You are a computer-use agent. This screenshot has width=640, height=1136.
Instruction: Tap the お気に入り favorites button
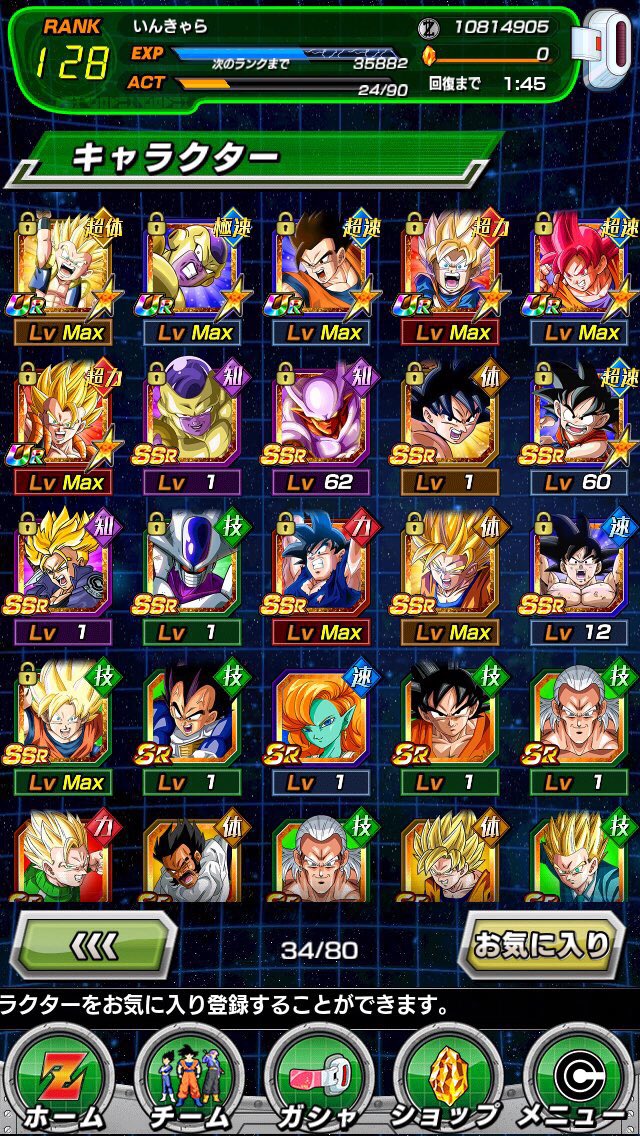click(x=541, y=945)
